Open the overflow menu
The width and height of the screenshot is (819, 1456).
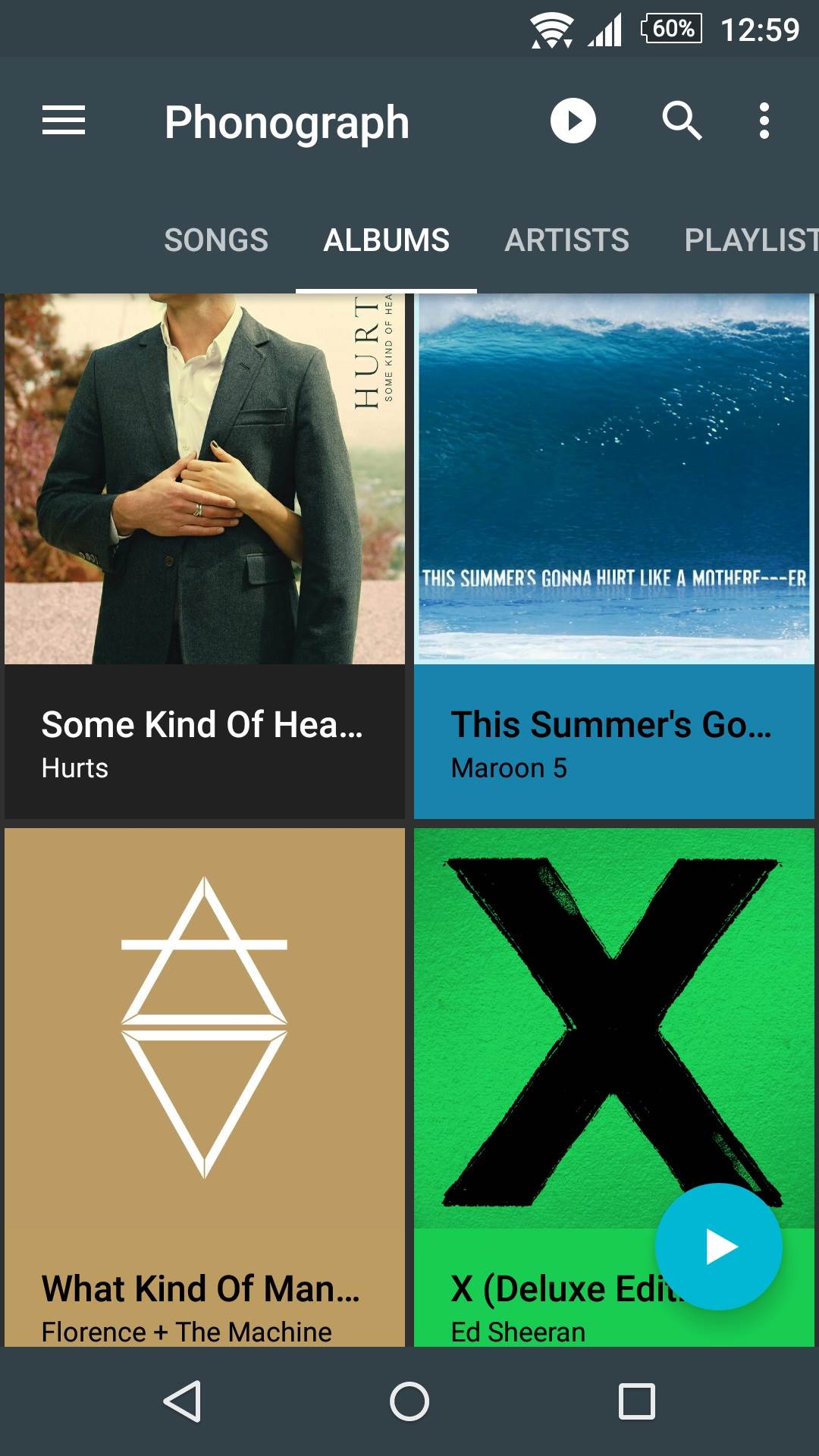click(764, 121)
